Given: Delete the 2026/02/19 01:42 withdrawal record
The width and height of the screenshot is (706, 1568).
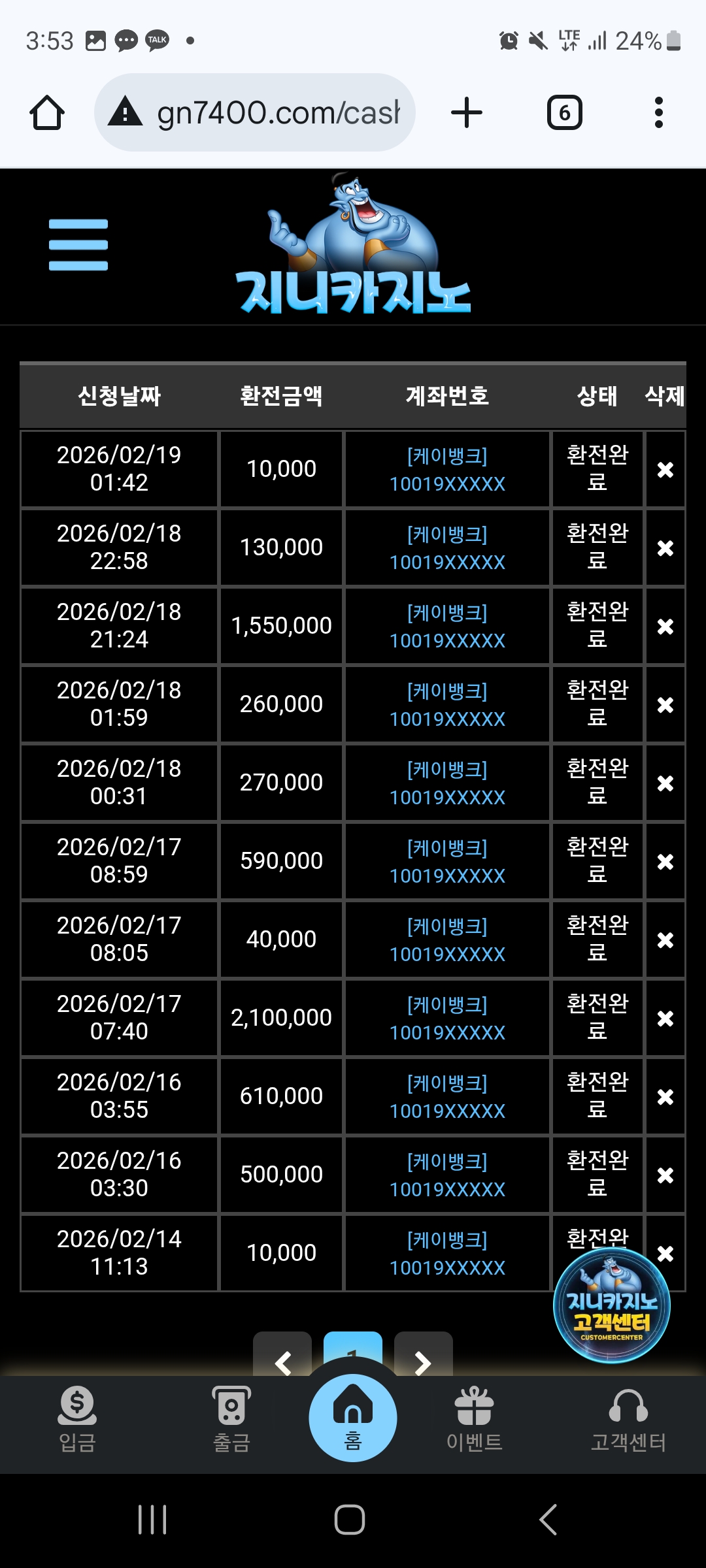Looking at the screenshot, I should (x=665, y=470).
